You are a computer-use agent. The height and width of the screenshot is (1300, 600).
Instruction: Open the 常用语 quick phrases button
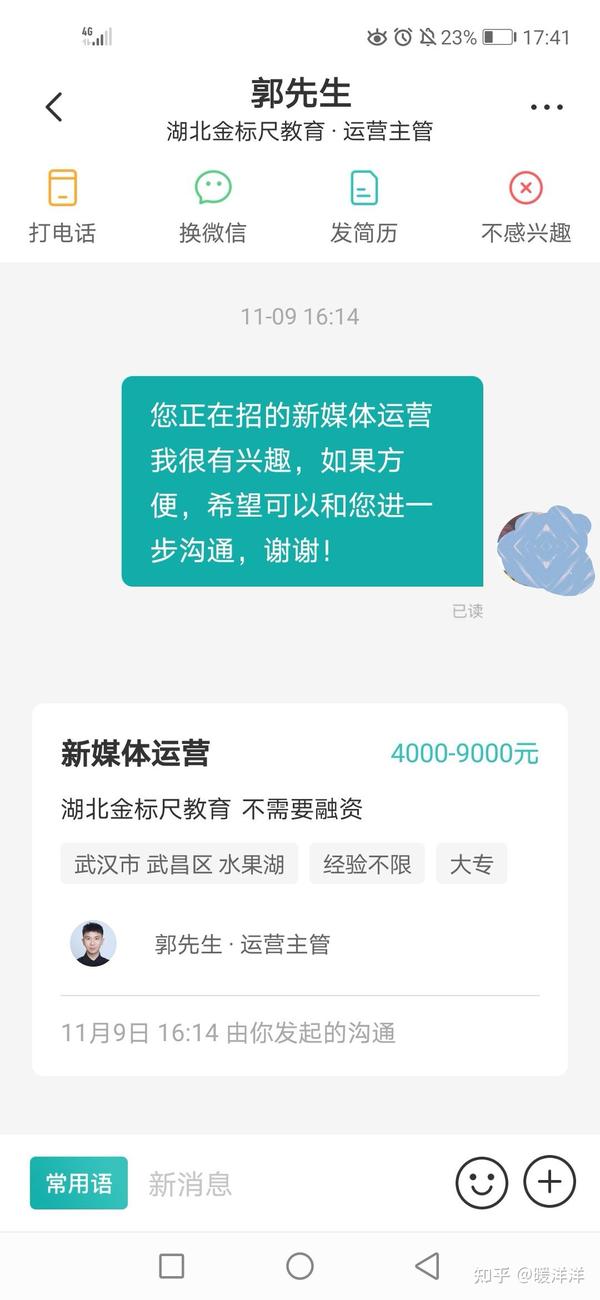[79, 1183]
